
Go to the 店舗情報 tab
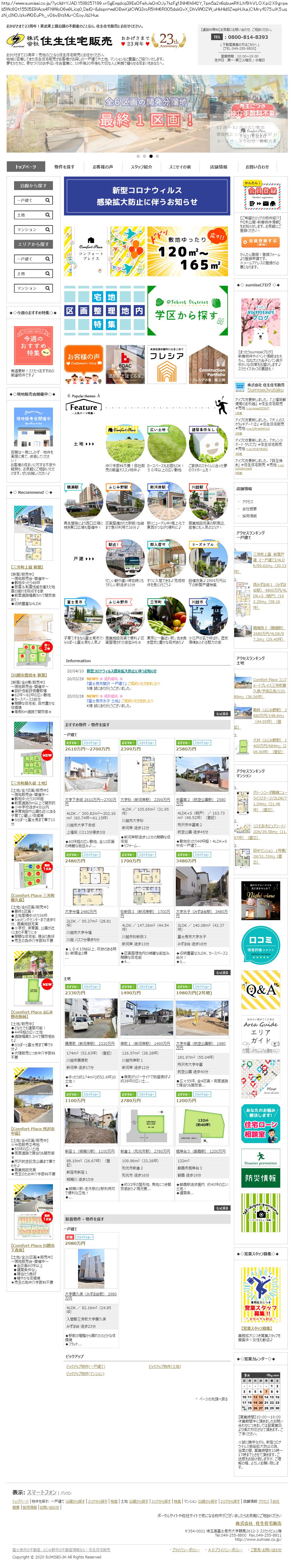pyautogui.click(x=219, y=166)
